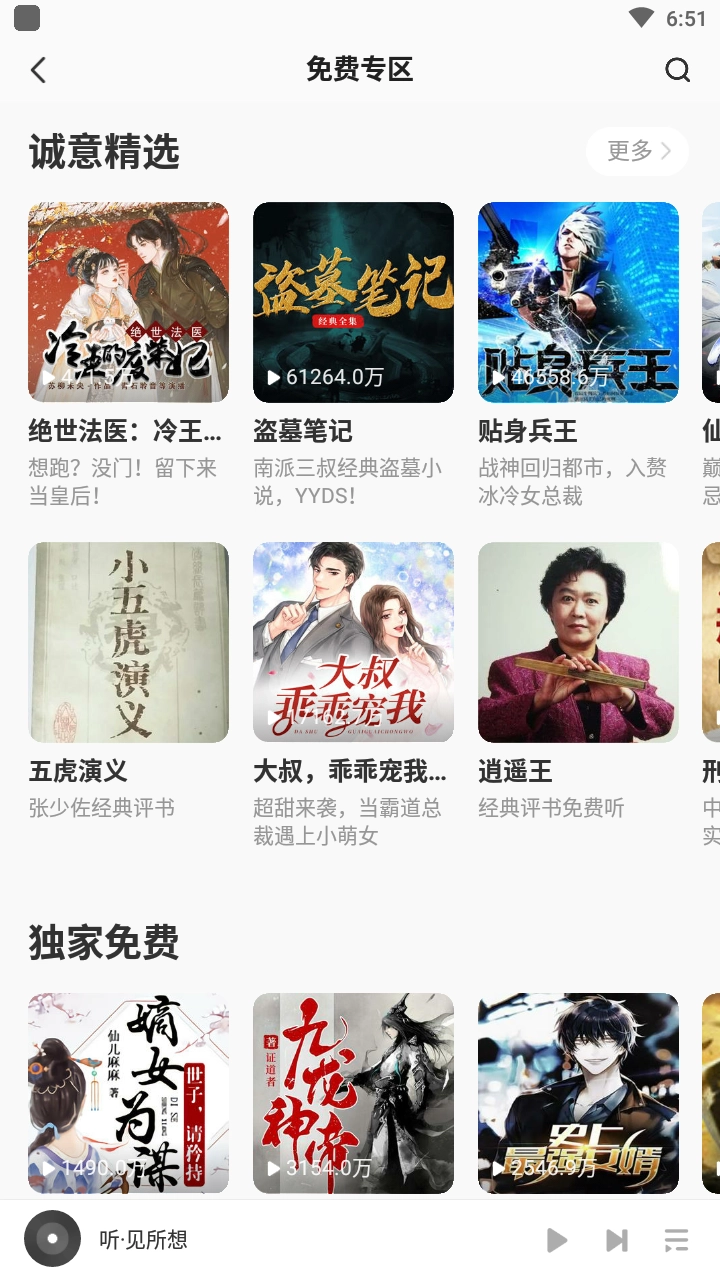Open 绝世法医：冷王 from the featured list
This screenshot has width=720, height=1280.
[x=128, y=302]
